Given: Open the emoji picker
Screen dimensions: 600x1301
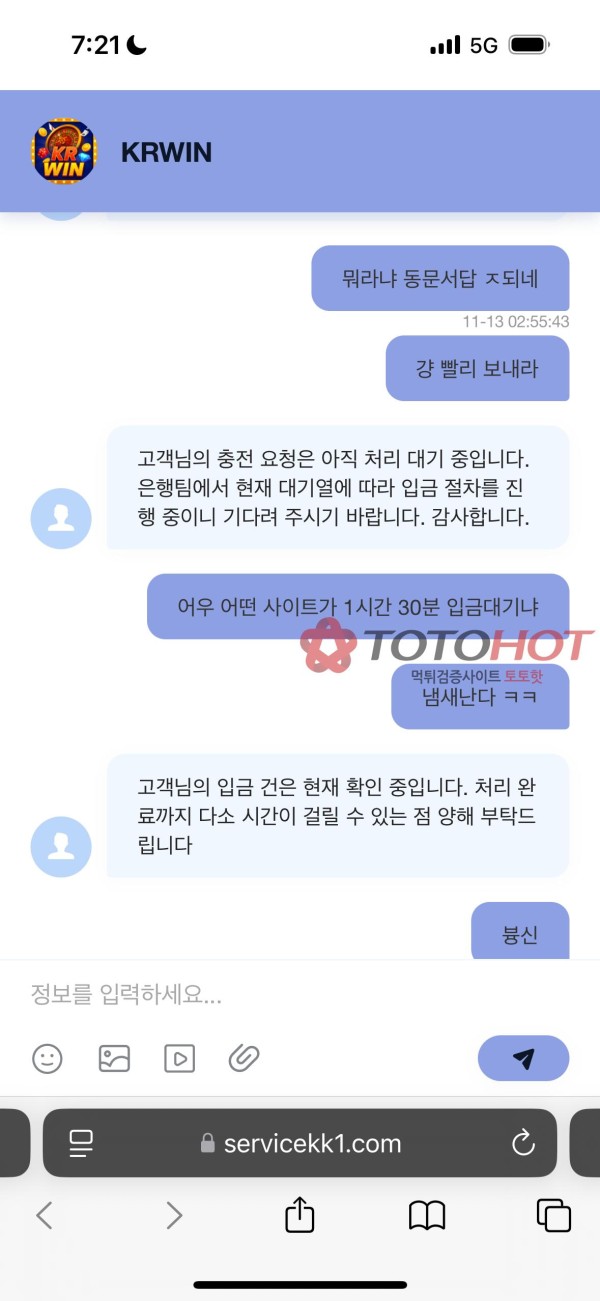Looking at the screenshot, I should click(x=47, y=1058).
